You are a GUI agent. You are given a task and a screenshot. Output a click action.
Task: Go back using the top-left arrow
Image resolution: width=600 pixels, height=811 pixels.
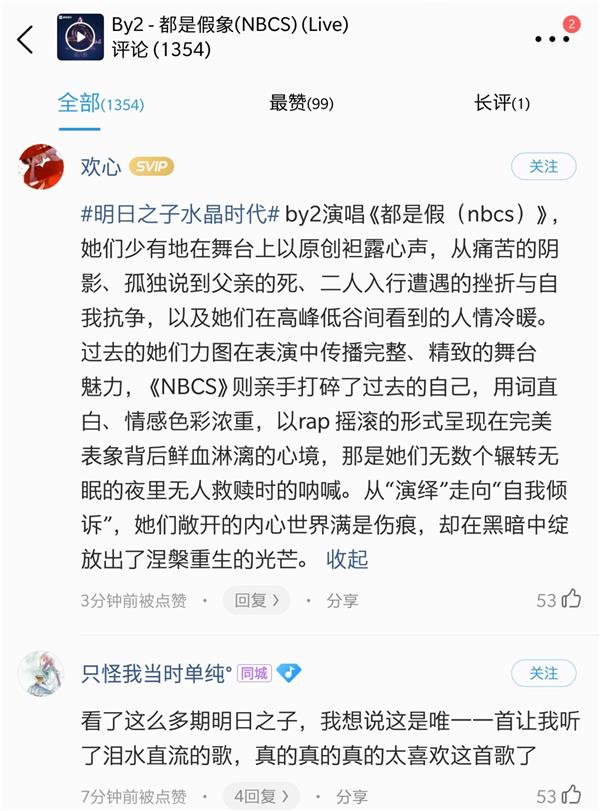(x=25, y=39)
